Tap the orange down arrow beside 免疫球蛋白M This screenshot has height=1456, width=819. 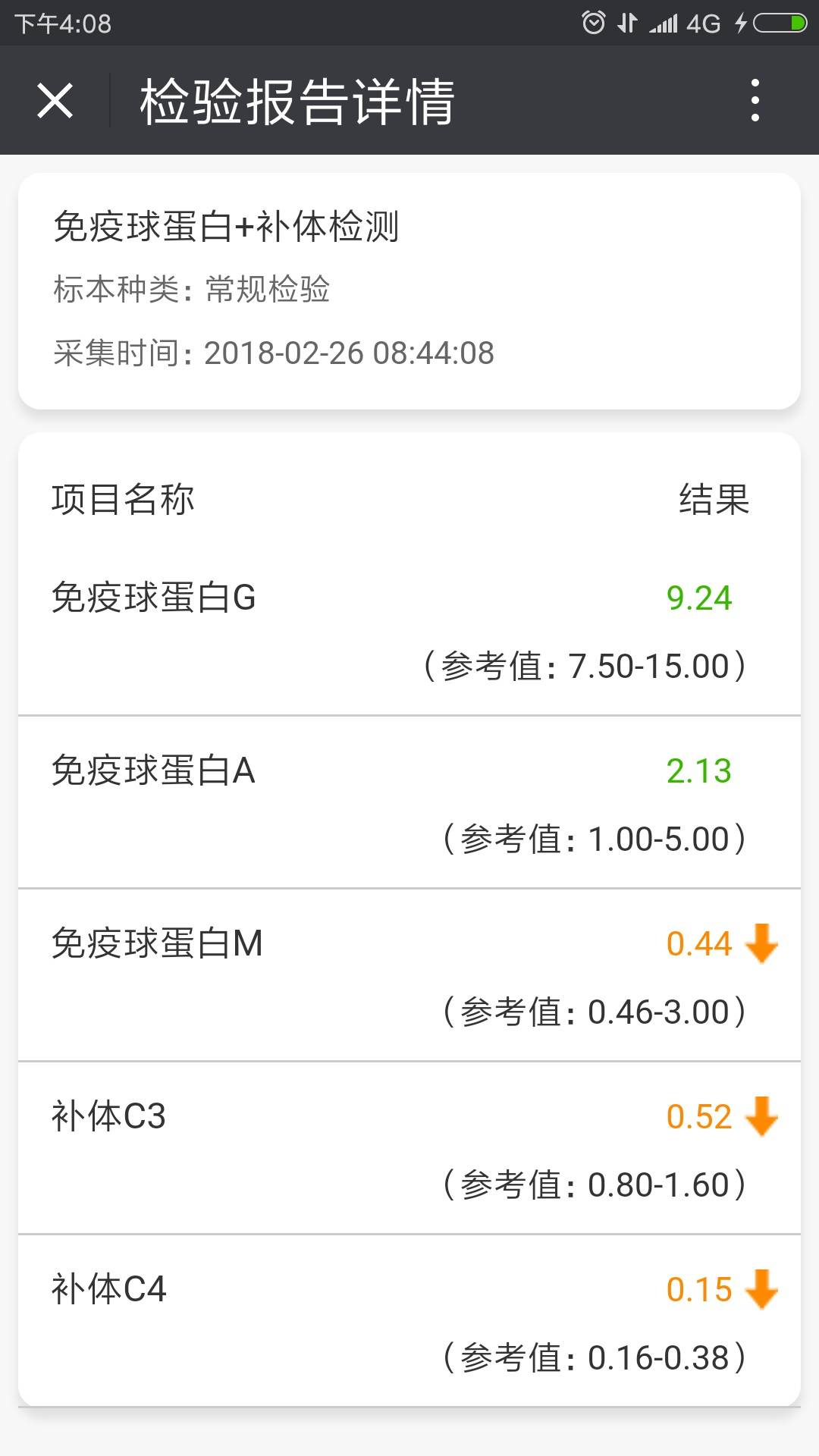[x=761, y=944]
